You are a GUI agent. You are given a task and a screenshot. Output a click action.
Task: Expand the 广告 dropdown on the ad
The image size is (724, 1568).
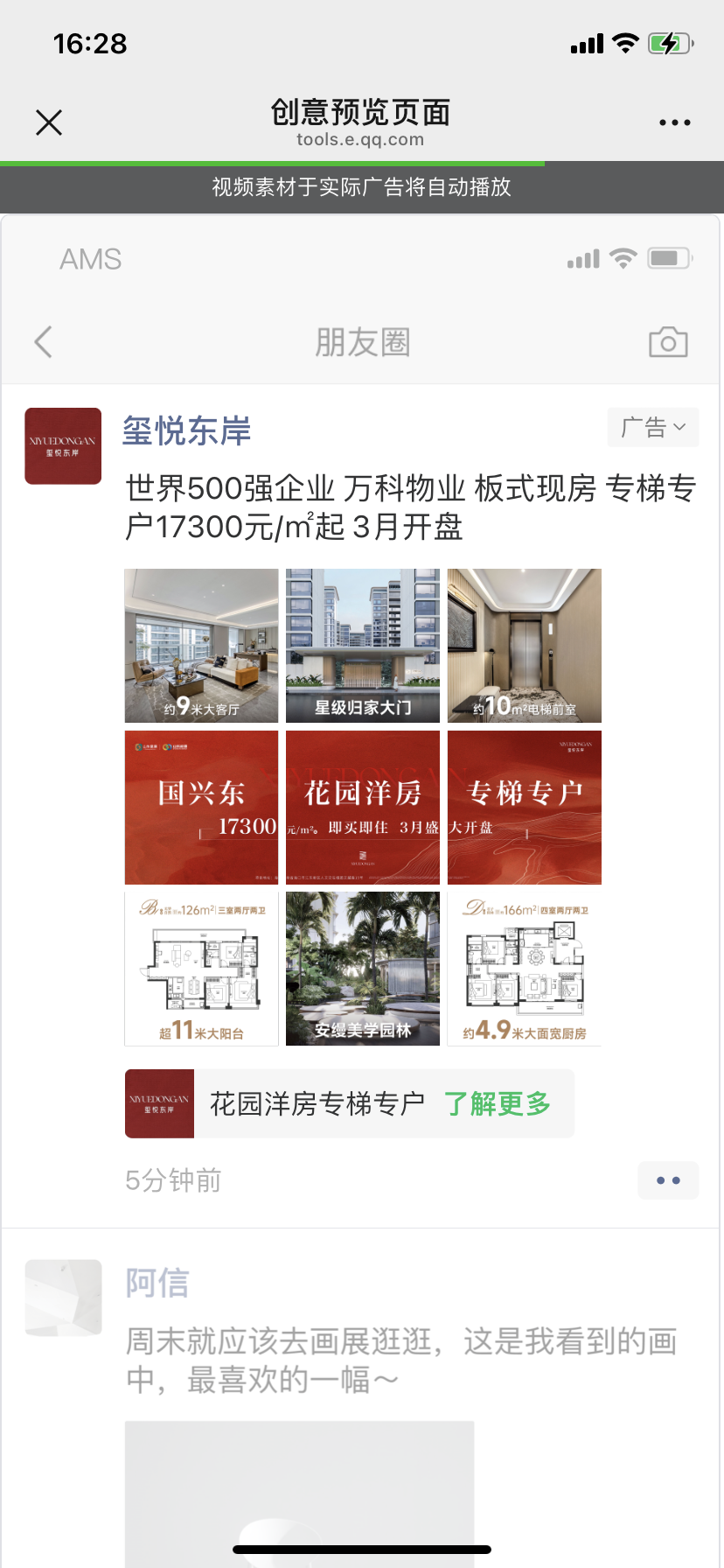pos(653,427)
